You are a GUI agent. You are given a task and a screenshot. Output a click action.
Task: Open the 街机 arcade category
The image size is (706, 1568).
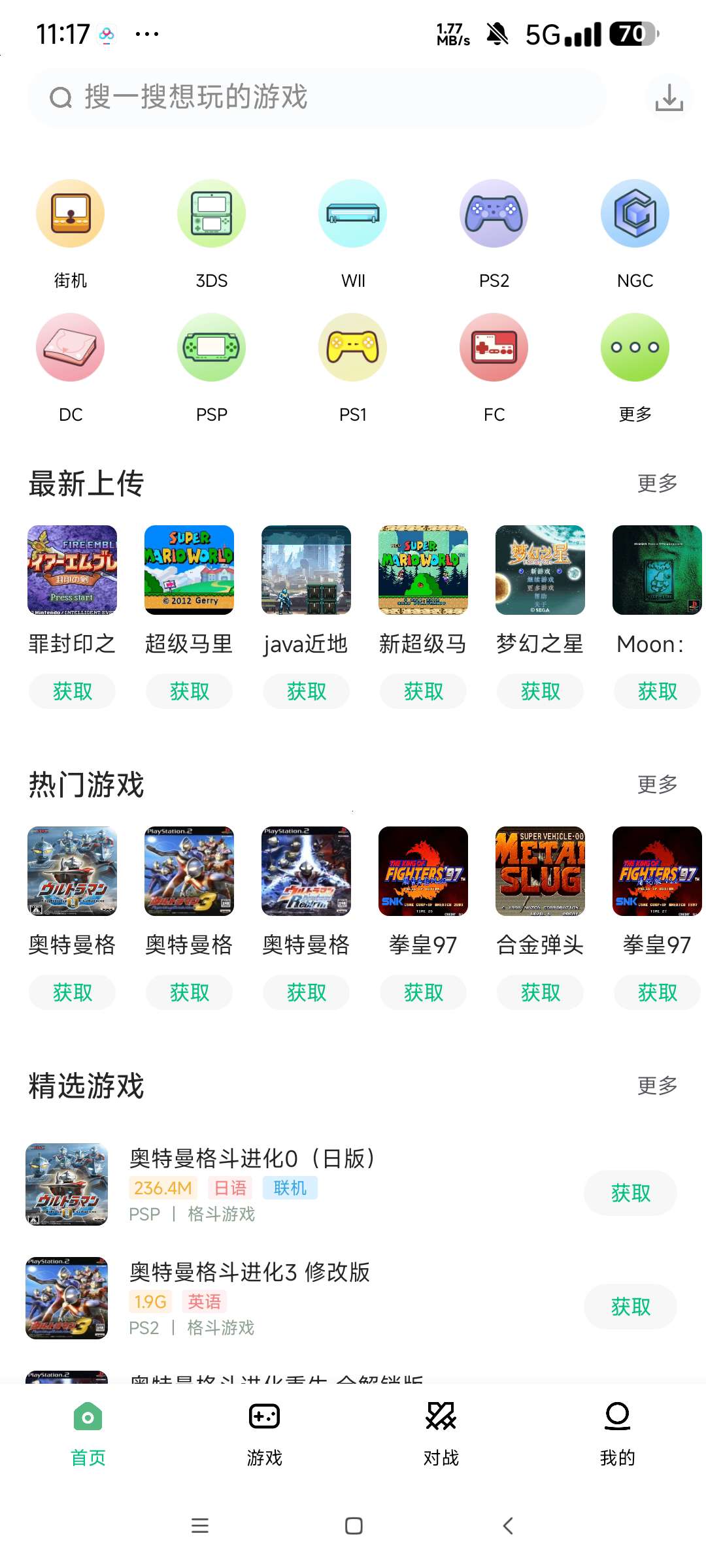pos(71,214)
